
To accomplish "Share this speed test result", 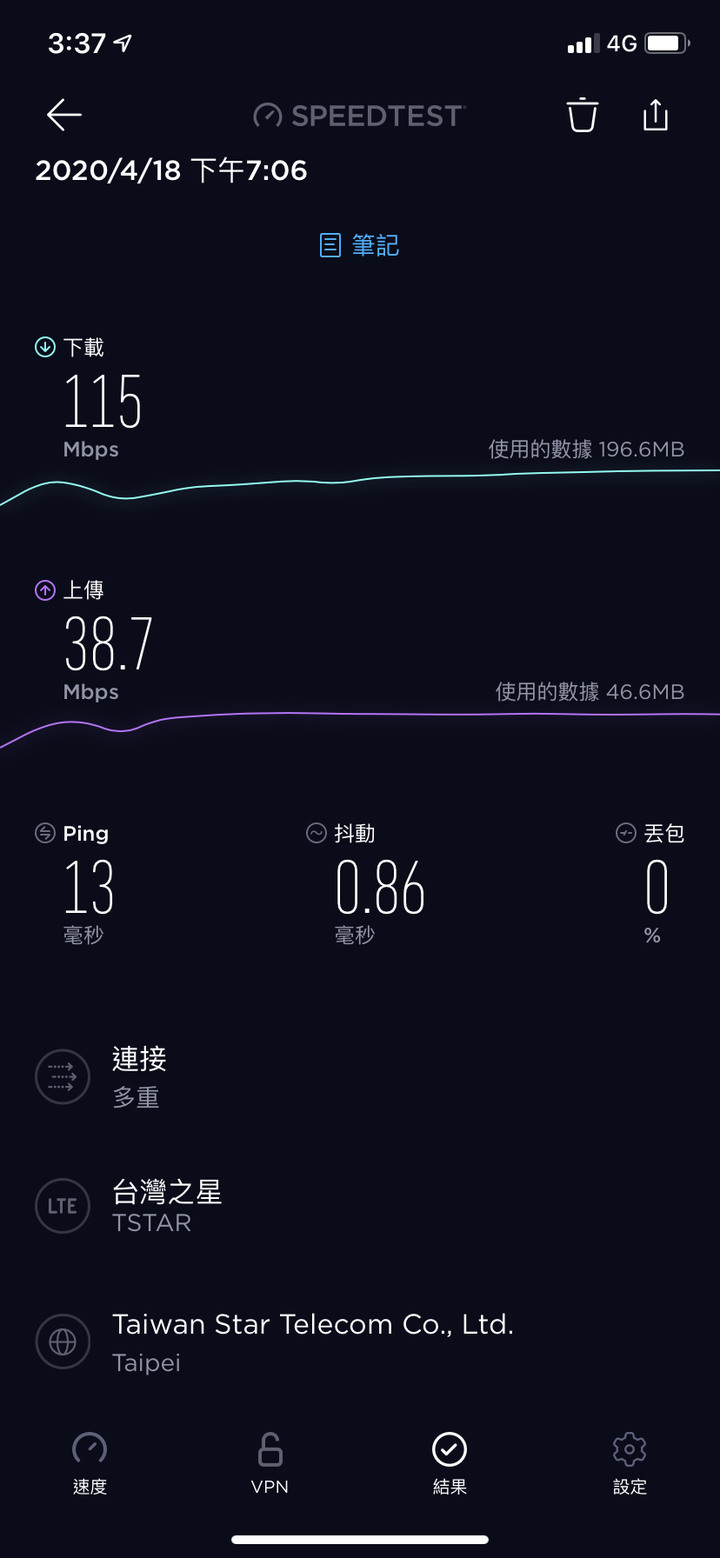I will click(x=655, y=115).
